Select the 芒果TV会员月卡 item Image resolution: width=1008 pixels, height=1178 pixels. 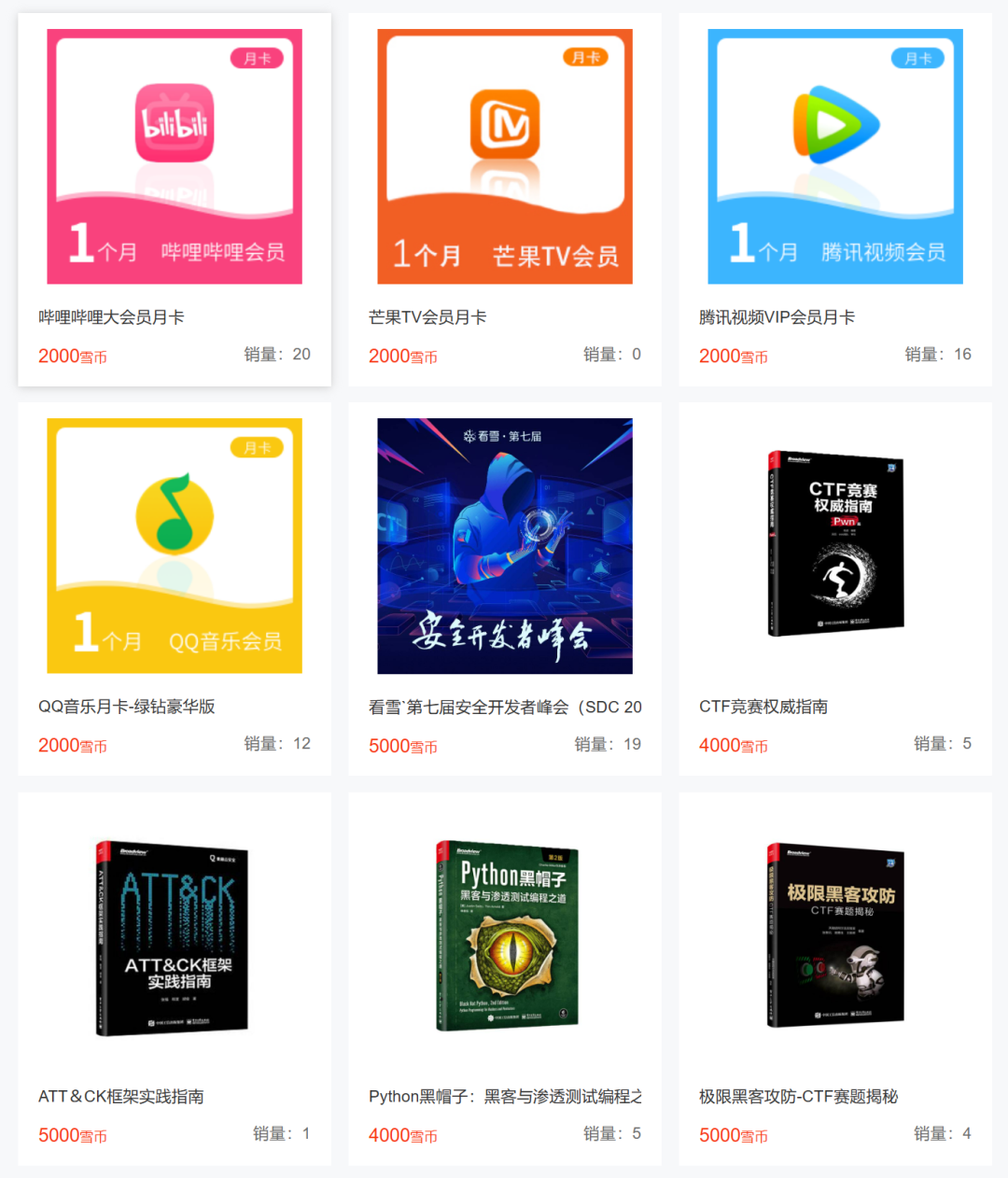tap(505, 157)
